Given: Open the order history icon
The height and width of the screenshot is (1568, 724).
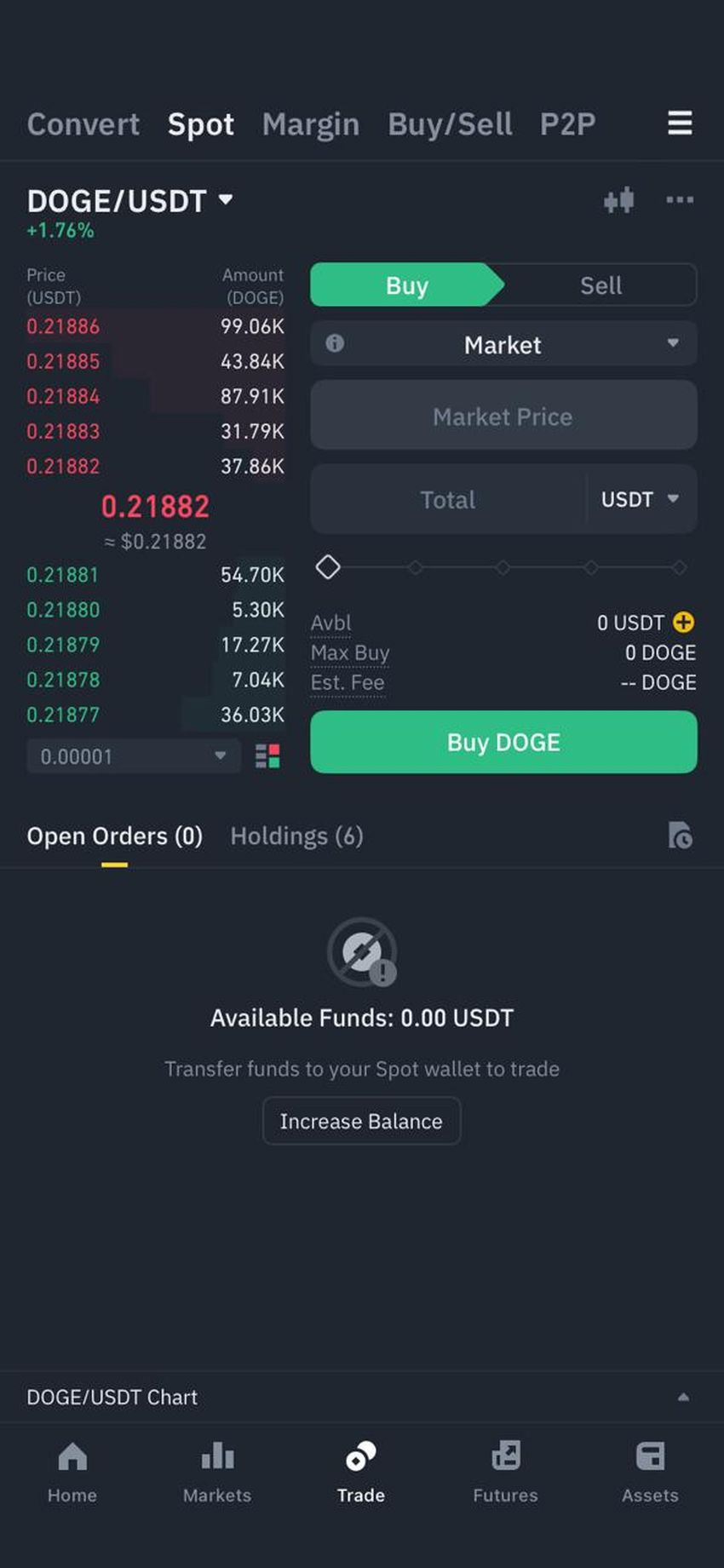Looking at the screenshot, I should coord(680,836).
